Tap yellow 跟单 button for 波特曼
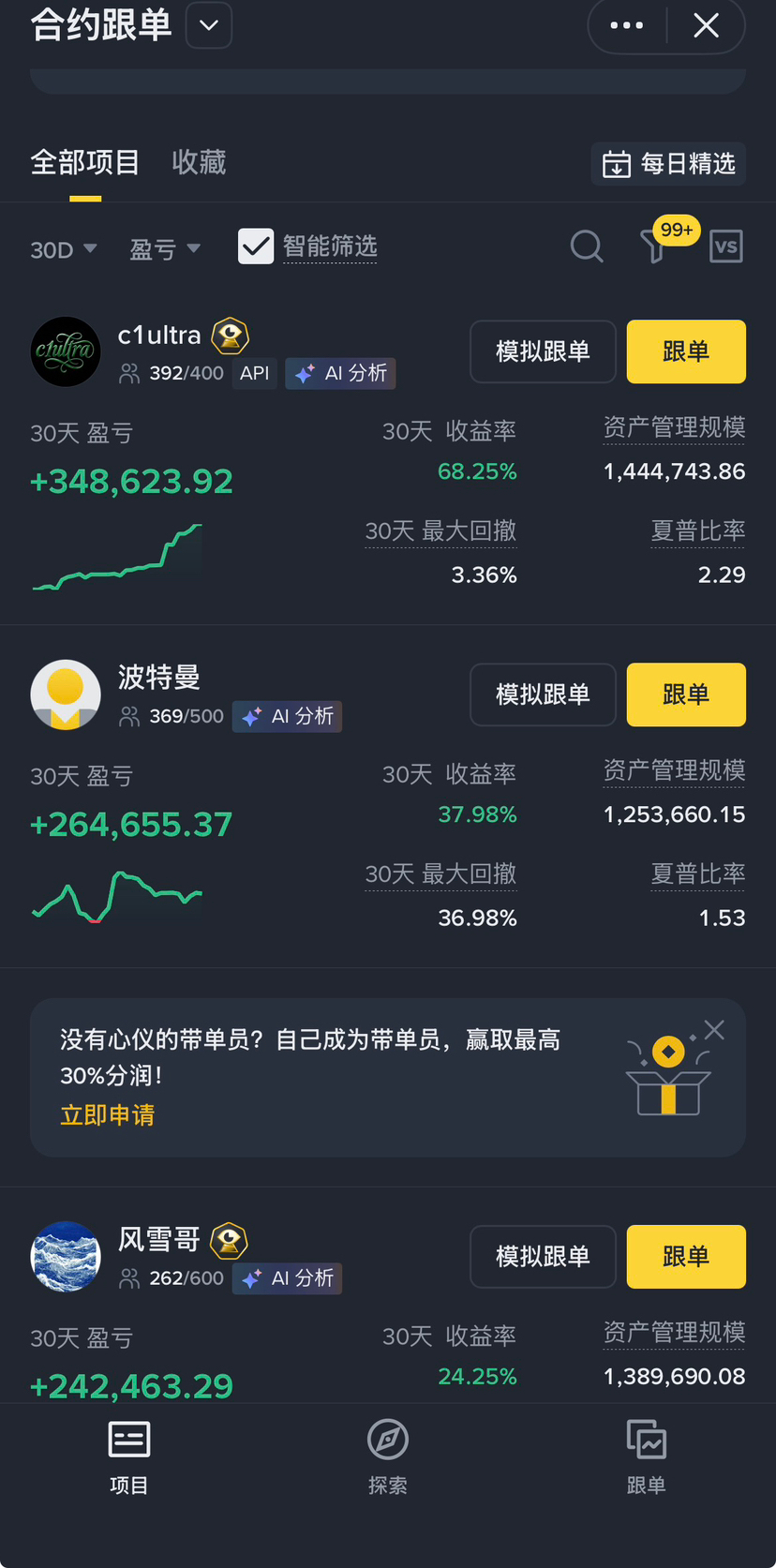Screen dimensions: 776x1568 (x=686, y=694)
